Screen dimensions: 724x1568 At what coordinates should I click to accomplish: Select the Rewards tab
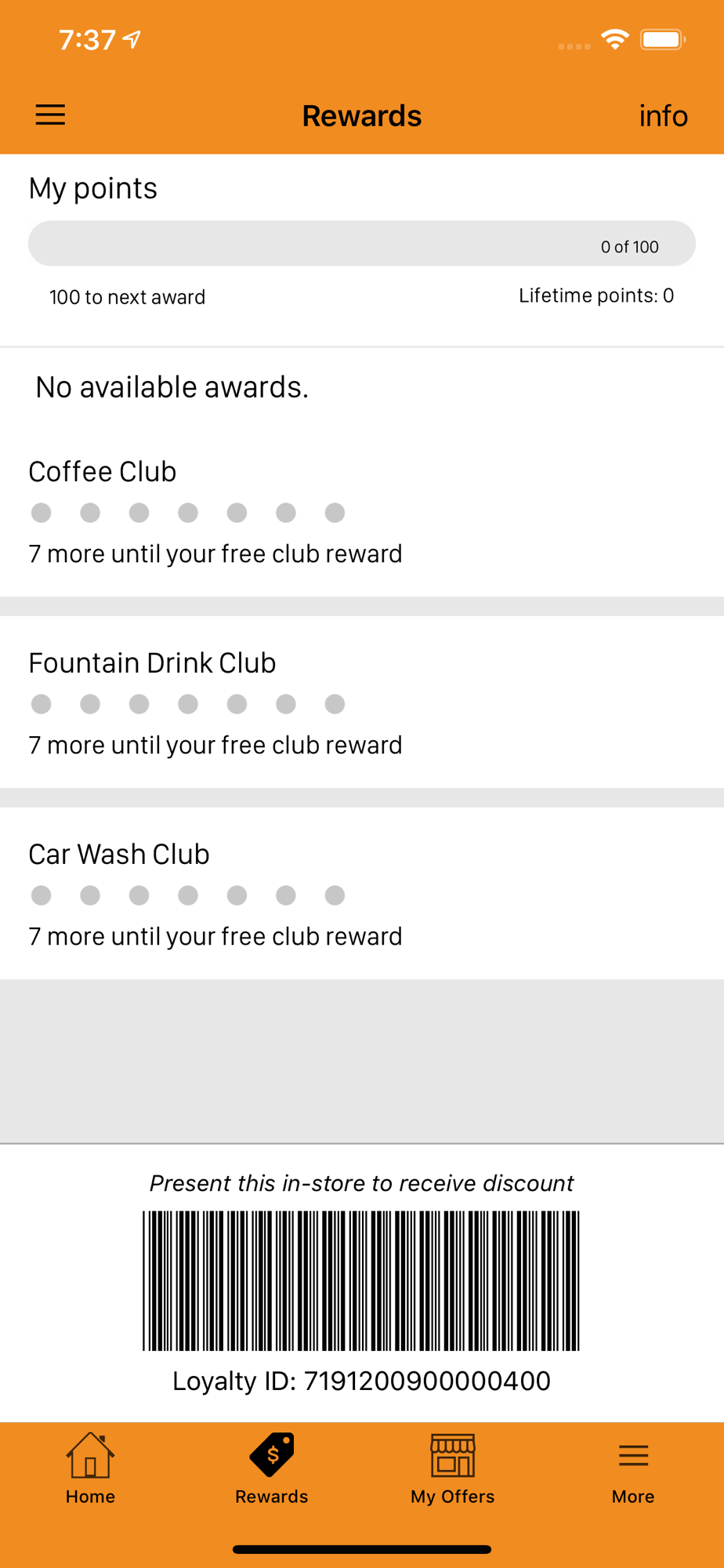pos(271,1469)
